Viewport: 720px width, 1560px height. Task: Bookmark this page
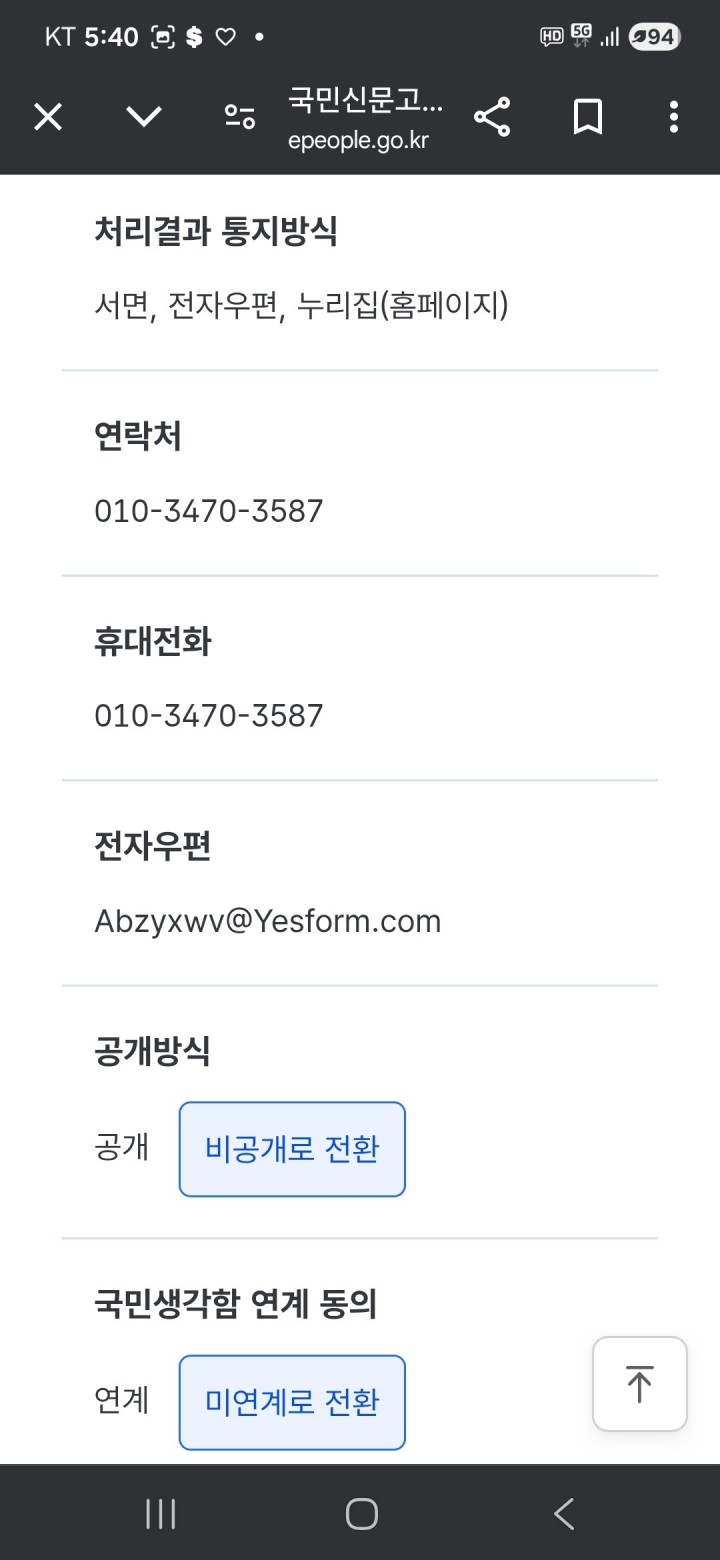pos(588,118)
